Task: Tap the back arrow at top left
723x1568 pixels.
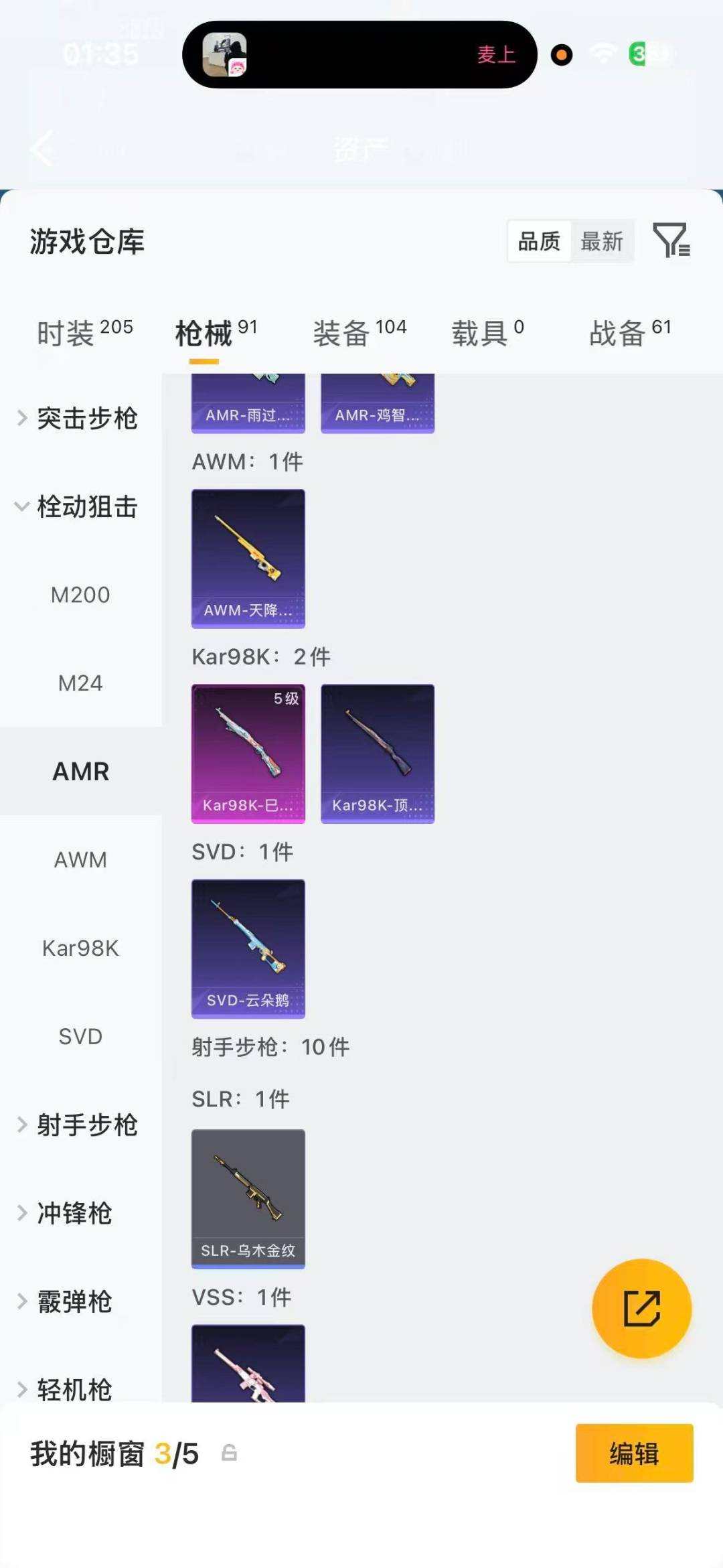Action: 42,149
